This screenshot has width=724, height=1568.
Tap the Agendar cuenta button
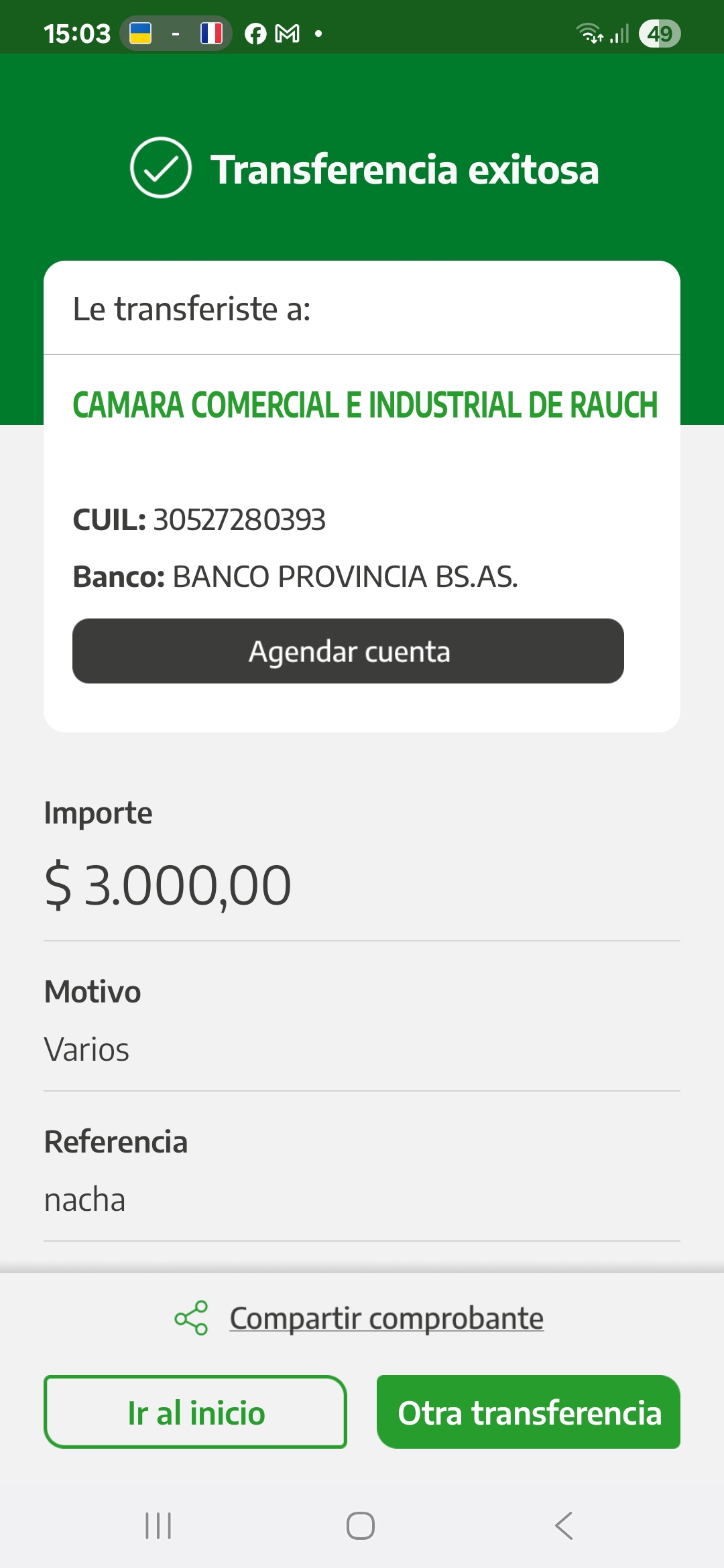click(348, 651)
